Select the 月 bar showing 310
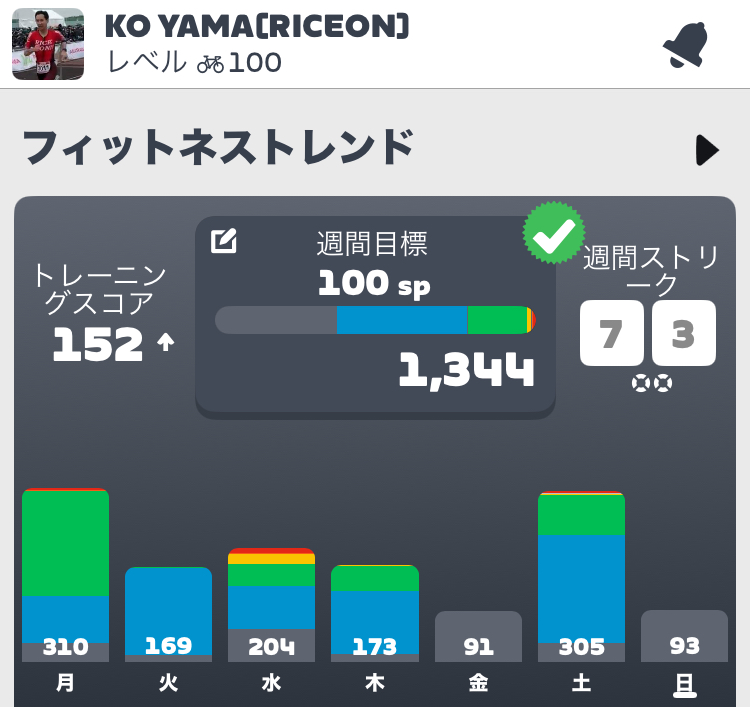 (65, 575)
